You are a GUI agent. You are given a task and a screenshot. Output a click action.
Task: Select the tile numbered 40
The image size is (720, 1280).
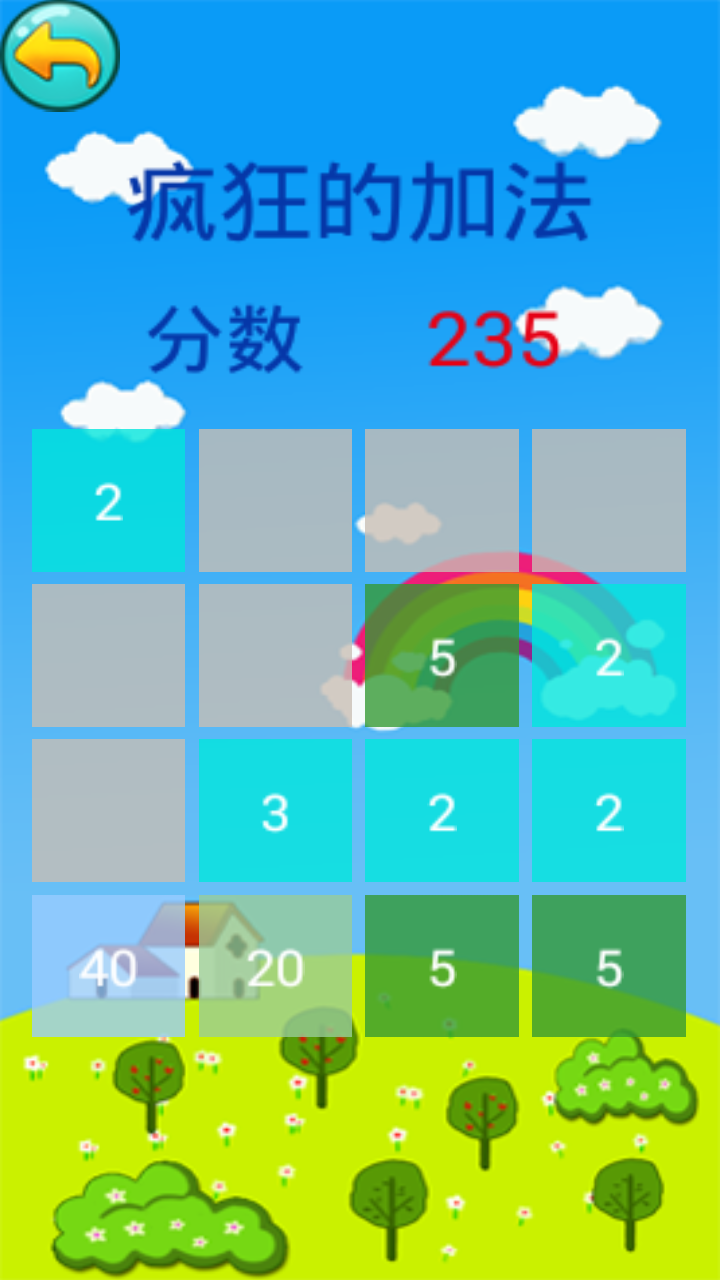coord(108,966)
